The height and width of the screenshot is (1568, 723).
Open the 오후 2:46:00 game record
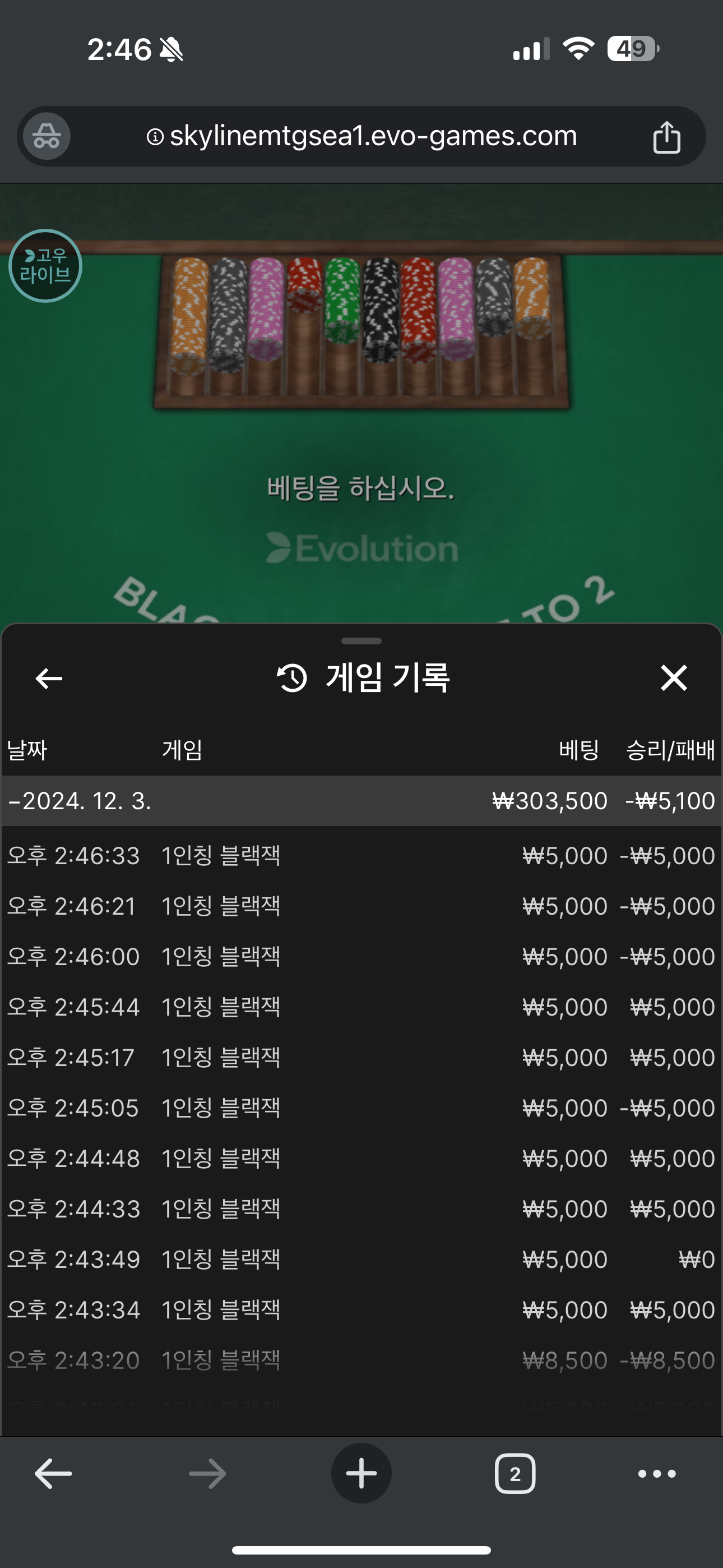click(x=361, y=957)
